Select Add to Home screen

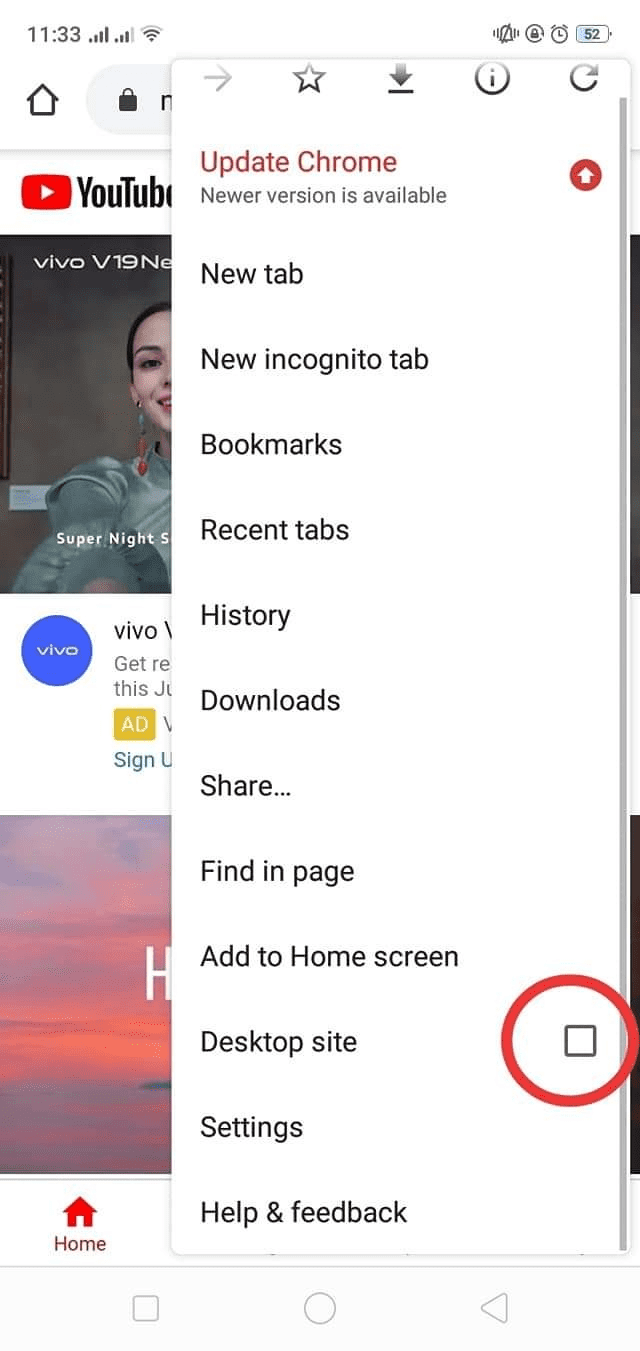[329, 956]
